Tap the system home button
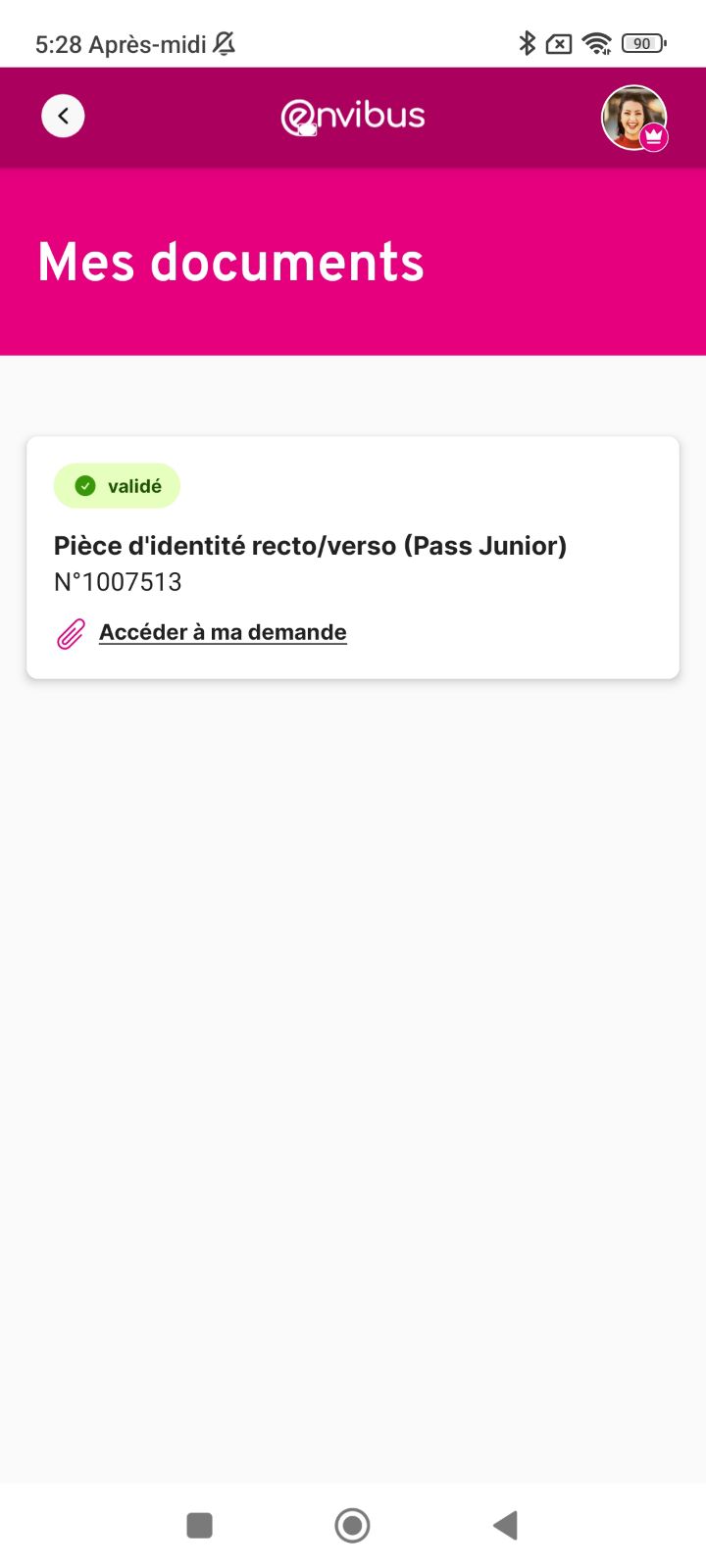Viewport: 706px width, 1568px height. 352,1525
